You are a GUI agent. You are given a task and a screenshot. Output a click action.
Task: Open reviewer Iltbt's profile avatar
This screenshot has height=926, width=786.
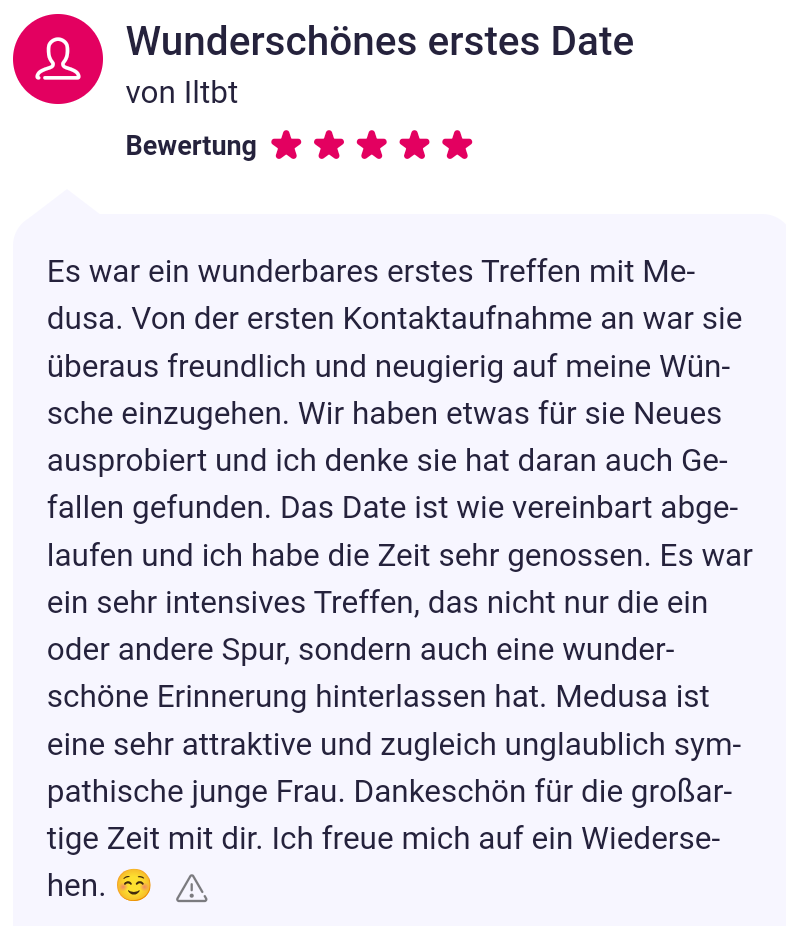point(57,59)
